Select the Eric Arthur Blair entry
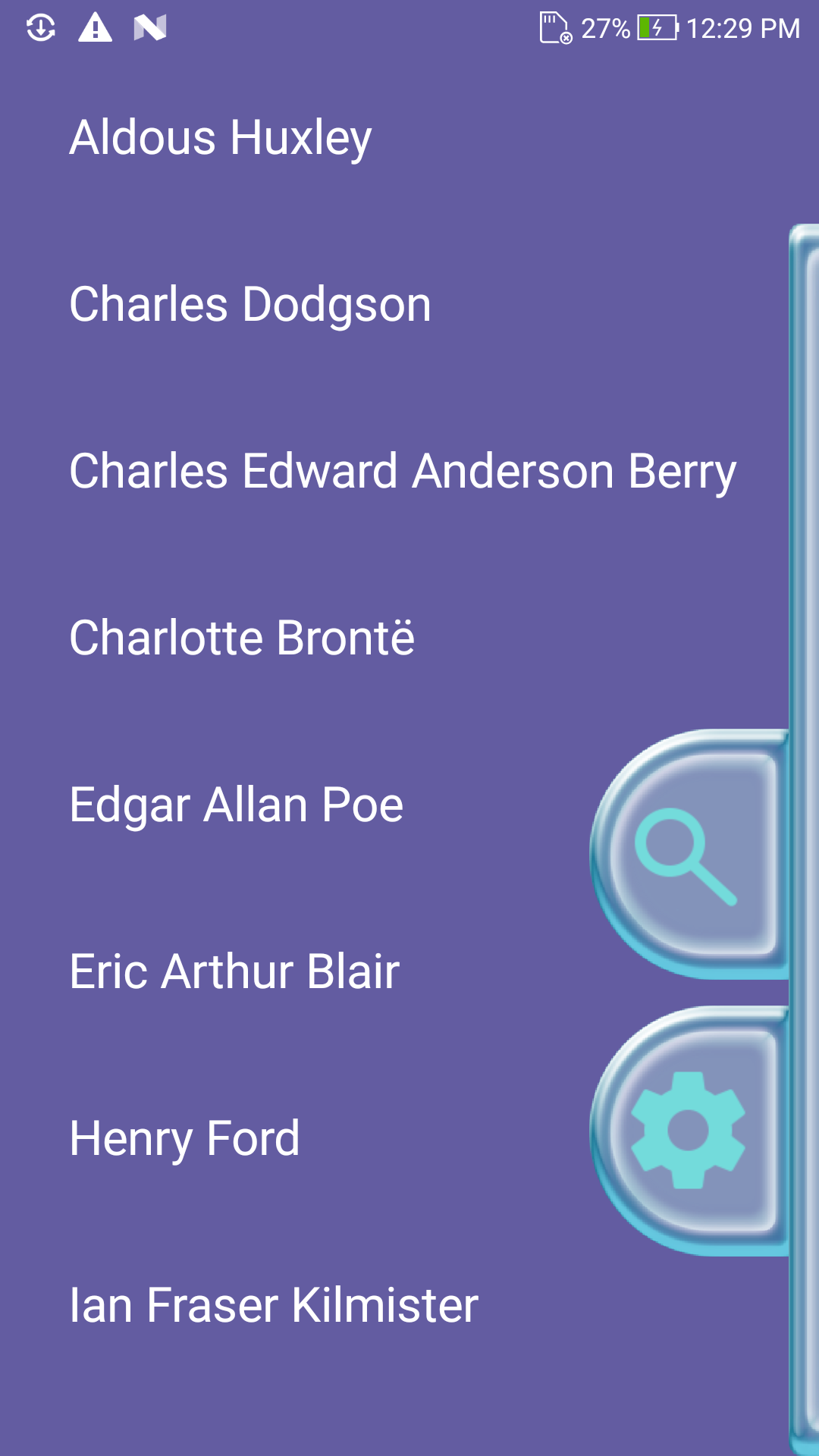 pos(234,972)
